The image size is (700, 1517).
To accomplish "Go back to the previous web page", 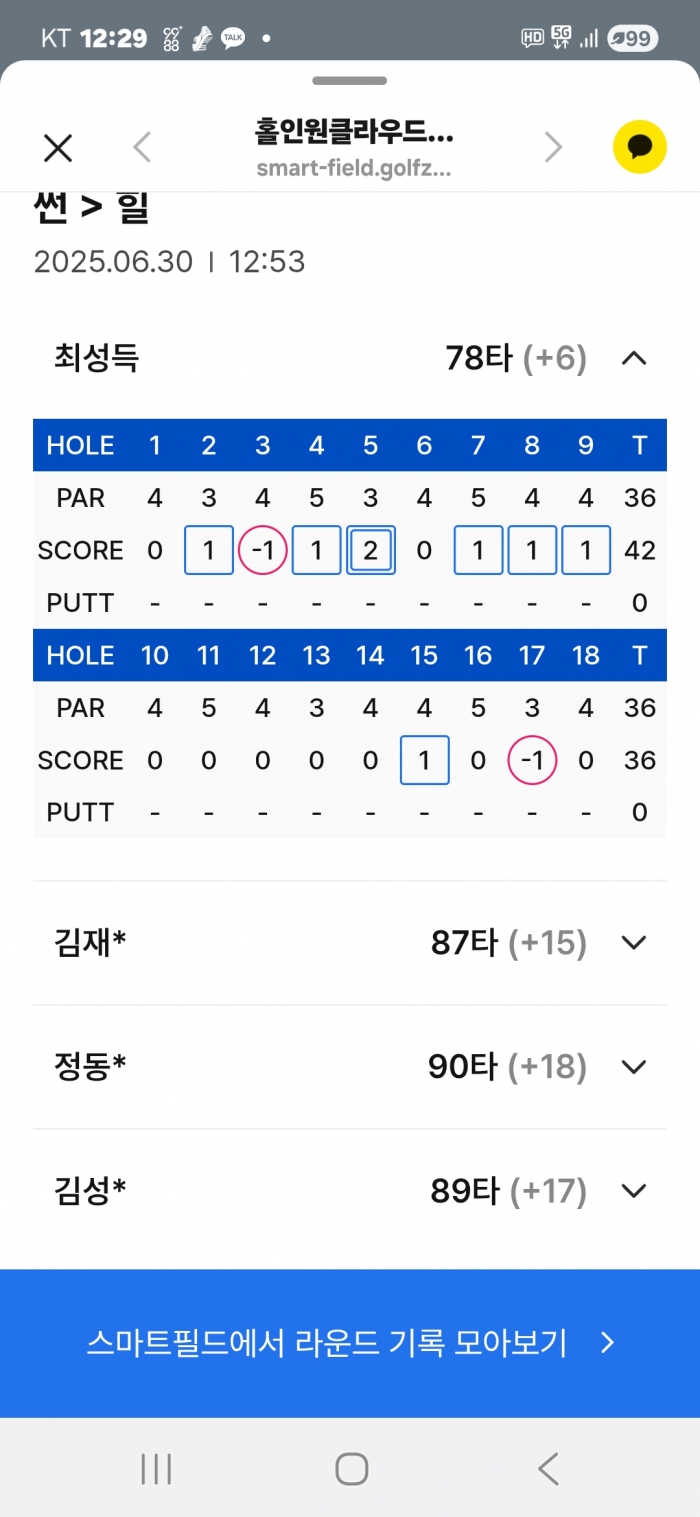I will (142, 148).
